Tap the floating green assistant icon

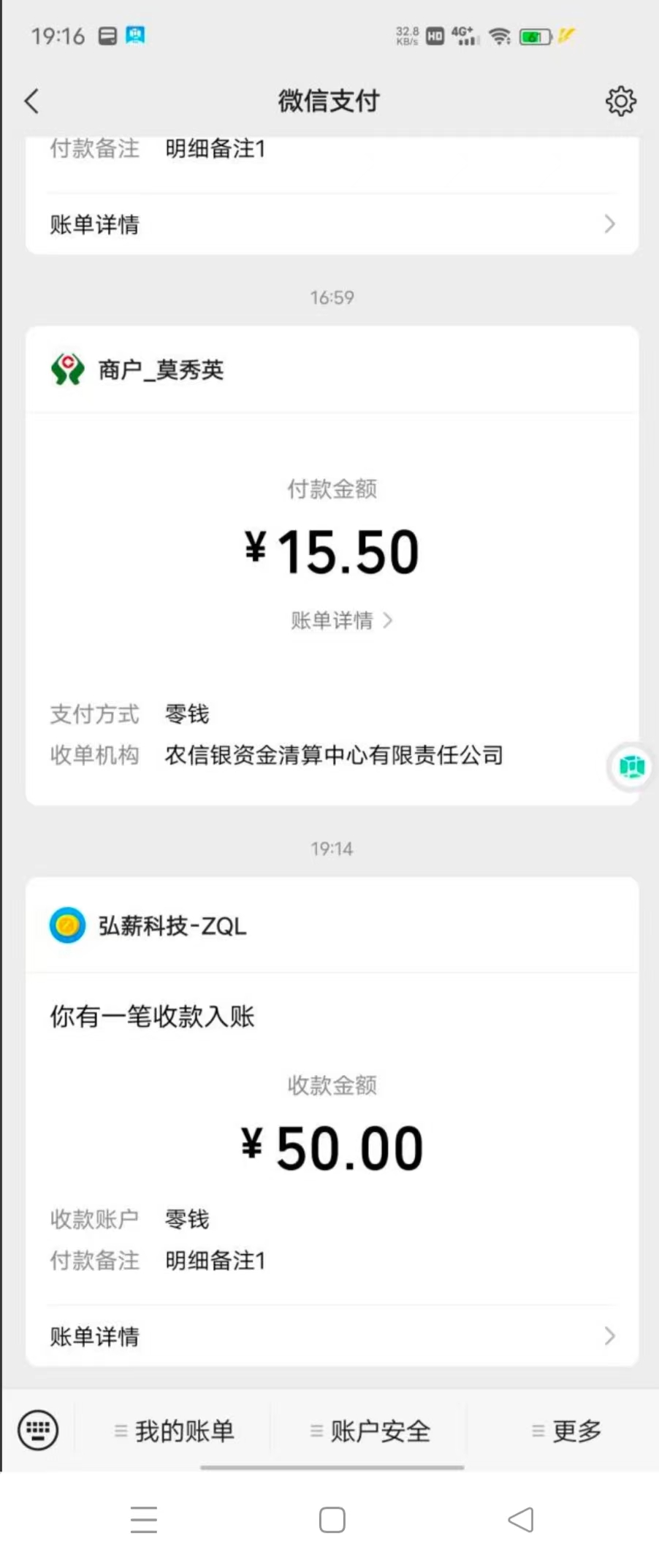click(631, 767)
